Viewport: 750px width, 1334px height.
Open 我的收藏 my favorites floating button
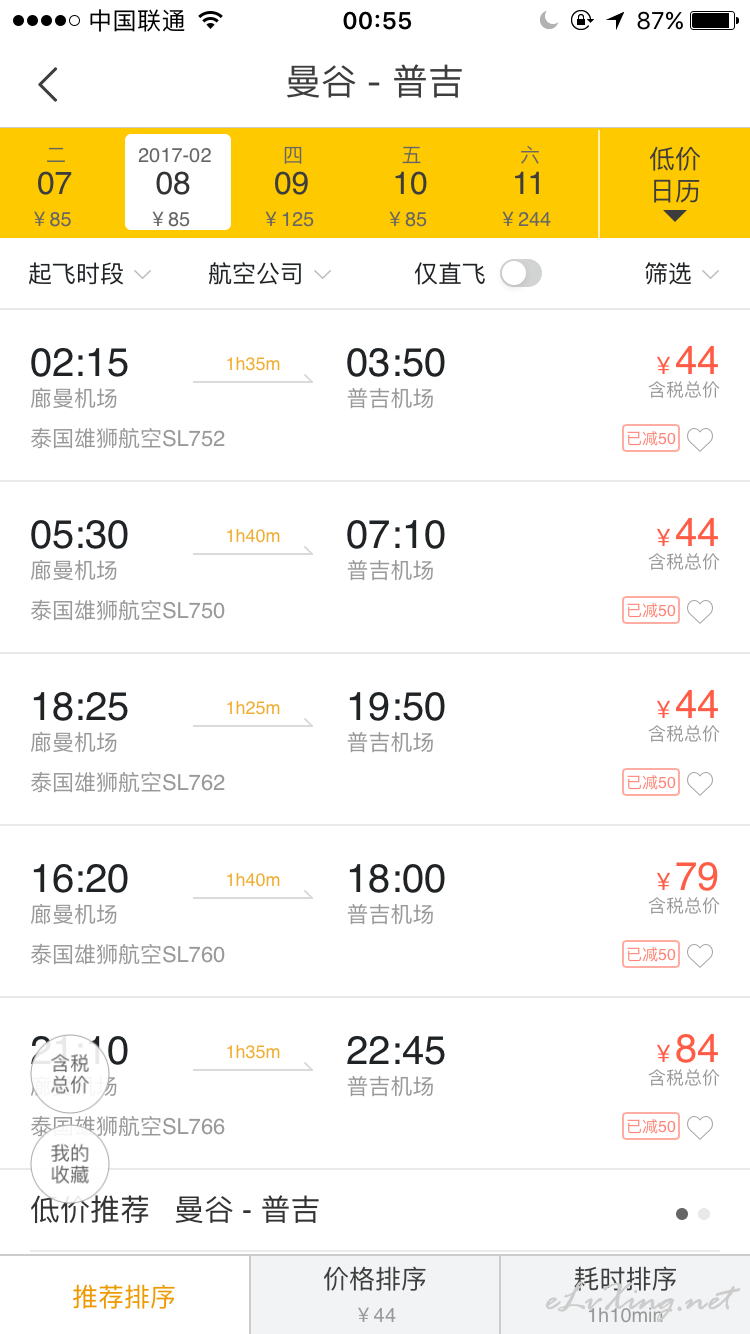[x=70, y=1165]
